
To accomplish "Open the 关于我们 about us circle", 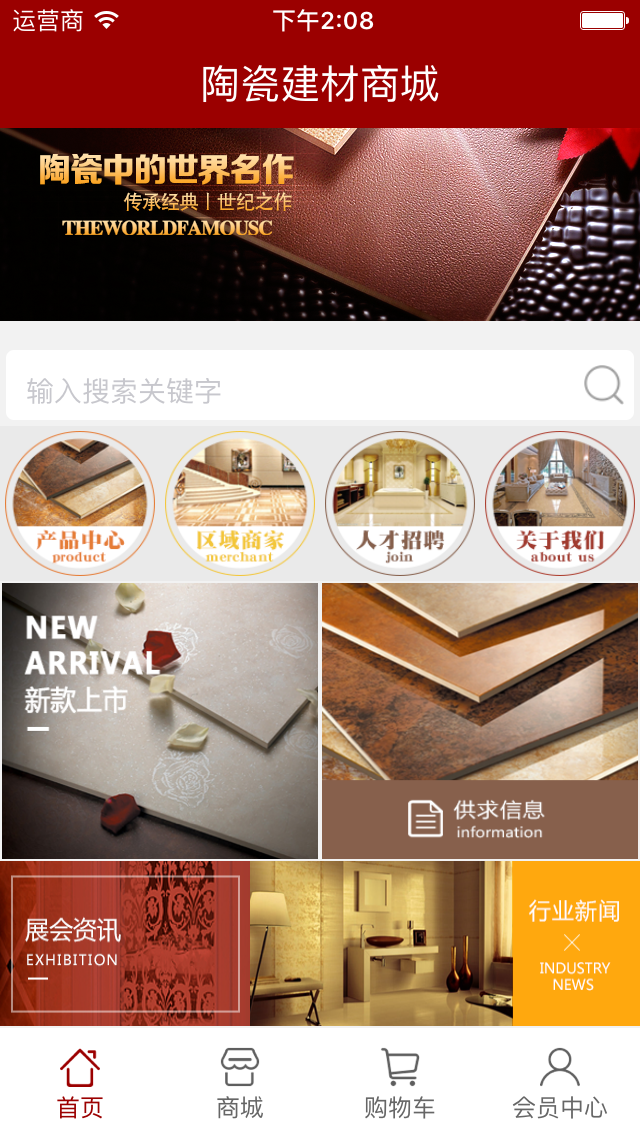I will 560,503.
